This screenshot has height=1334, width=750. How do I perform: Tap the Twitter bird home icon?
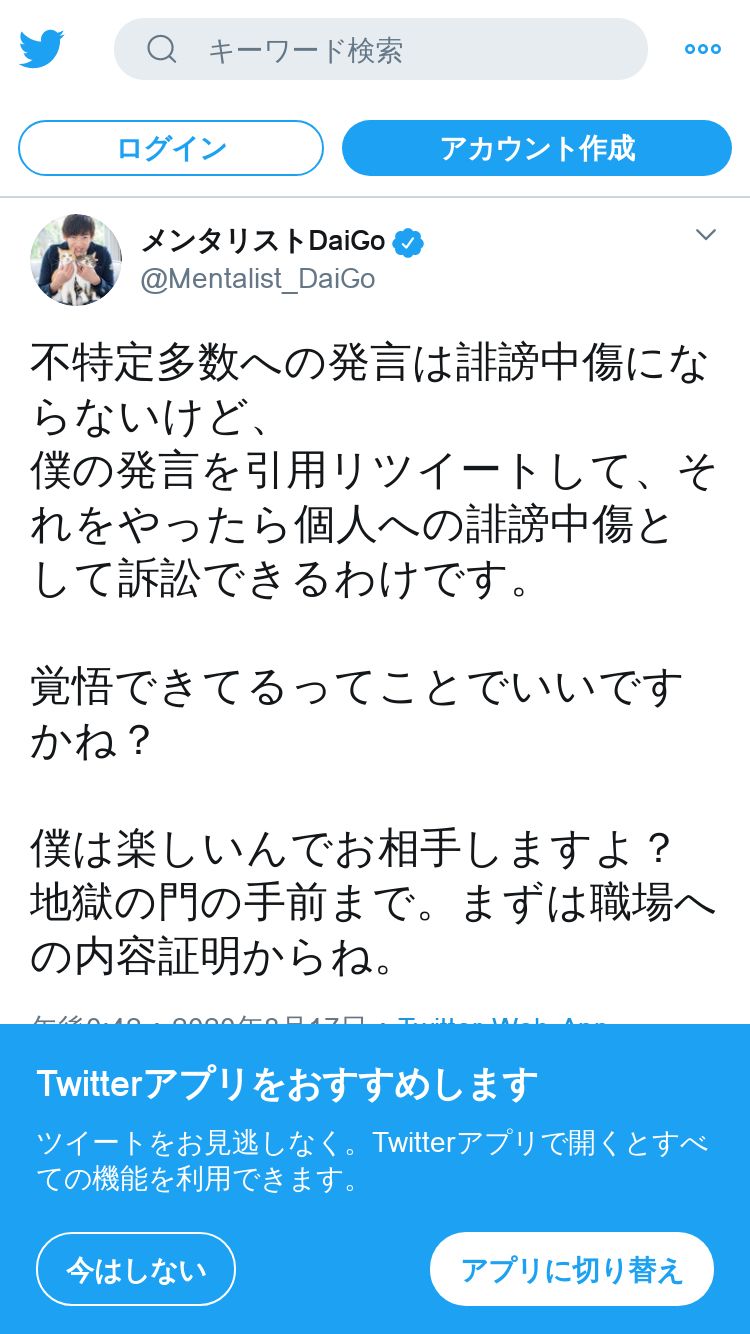click(x=42, y=49)
